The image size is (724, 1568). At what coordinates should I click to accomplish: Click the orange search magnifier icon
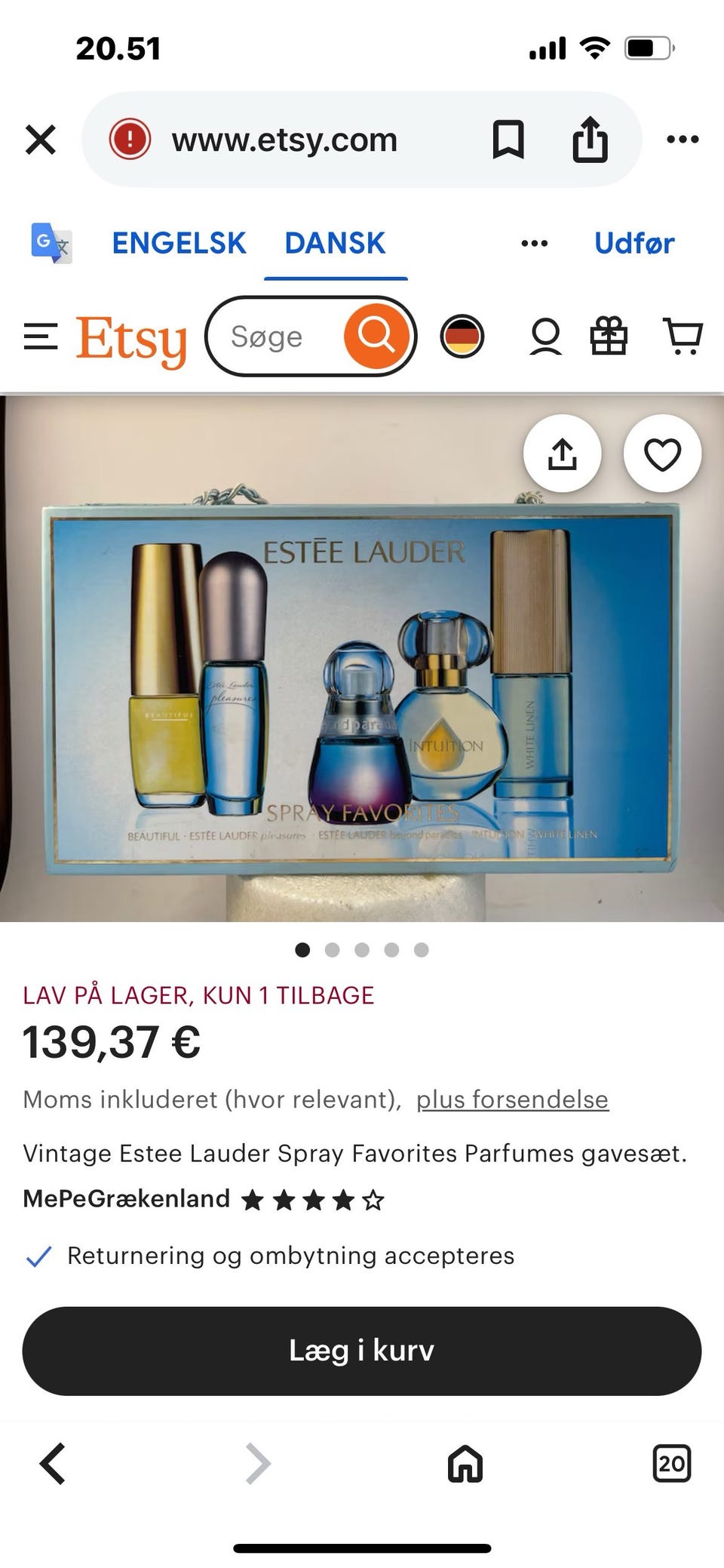pyautogui.click(x=376, y=337)
